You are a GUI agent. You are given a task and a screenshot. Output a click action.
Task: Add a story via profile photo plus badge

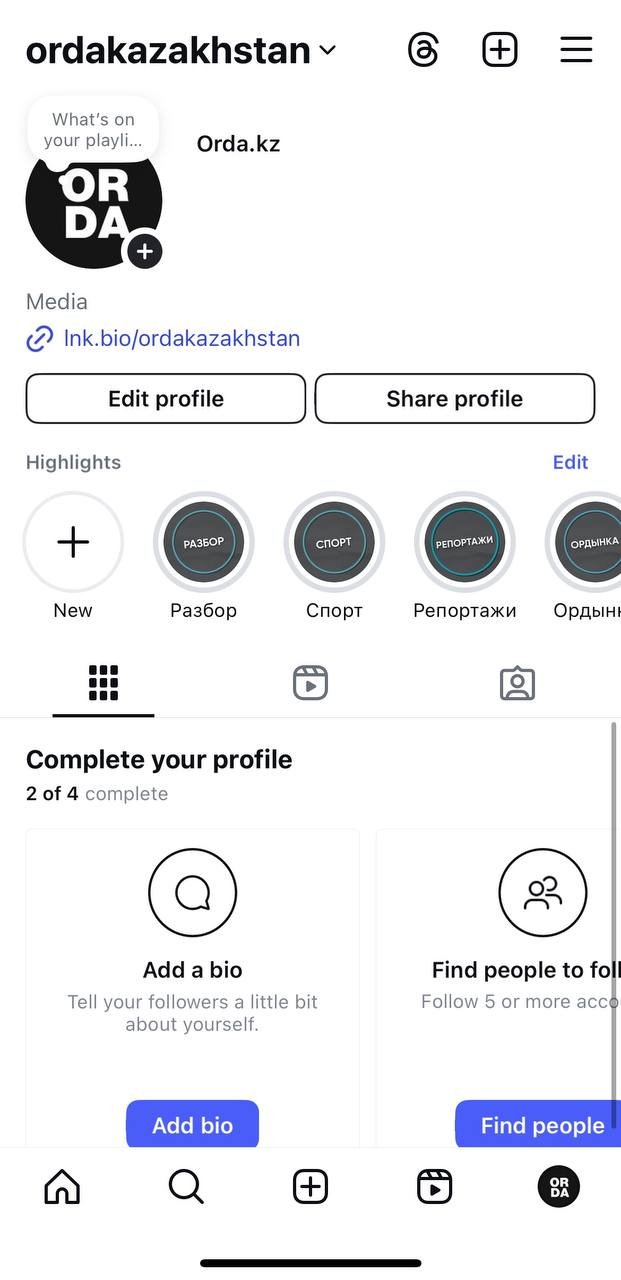click(x=144, y=251)
